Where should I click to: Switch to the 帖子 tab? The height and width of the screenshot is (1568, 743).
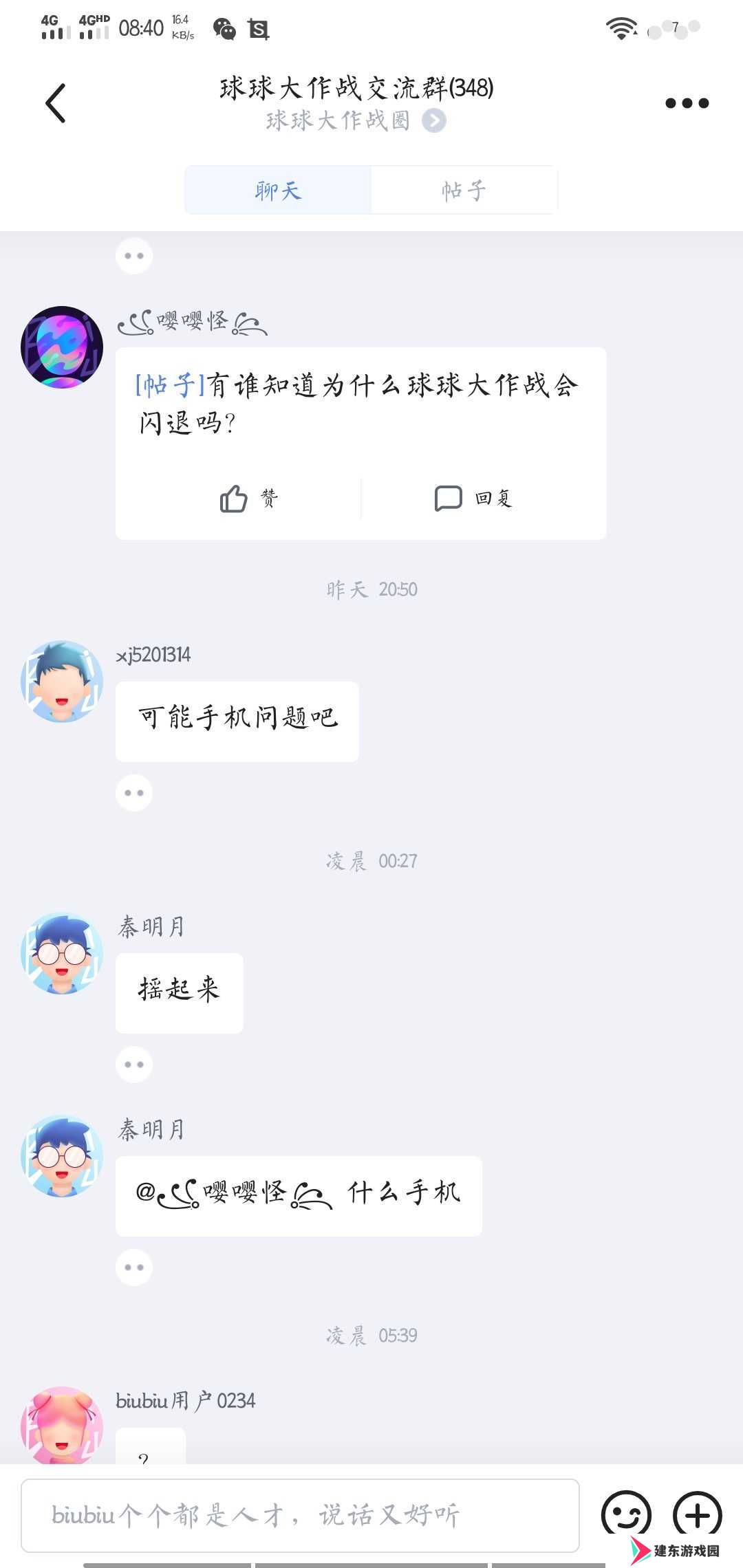tap(464, 190)
